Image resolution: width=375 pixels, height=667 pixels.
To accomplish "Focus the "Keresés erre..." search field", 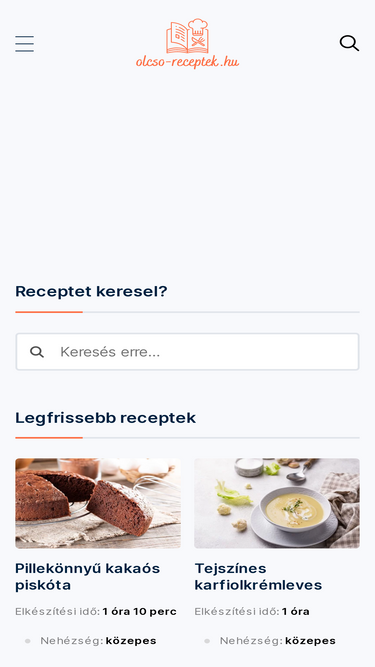I will tap(188, 352).
